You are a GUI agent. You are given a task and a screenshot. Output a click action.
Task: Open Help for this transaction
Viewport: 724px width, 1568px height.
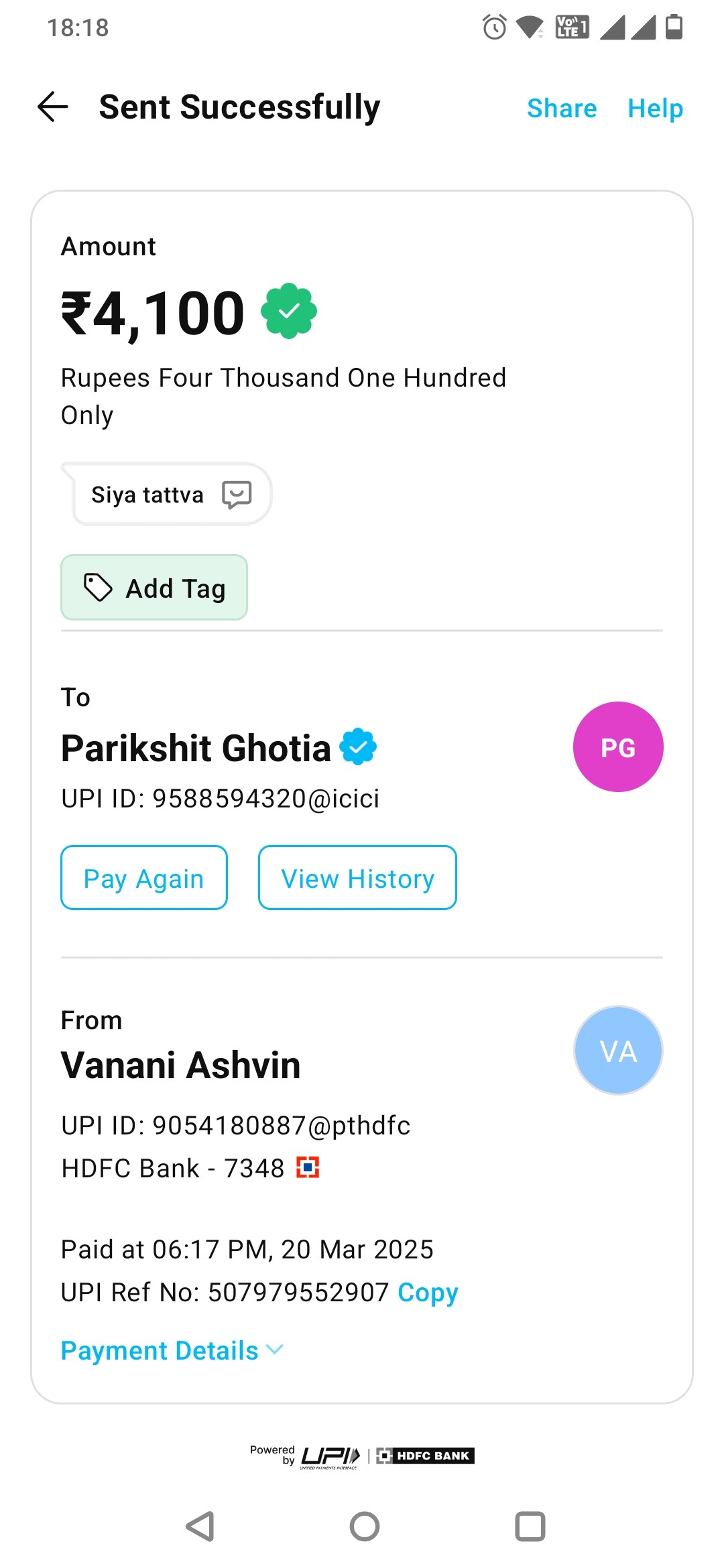(x=655, y=109)
